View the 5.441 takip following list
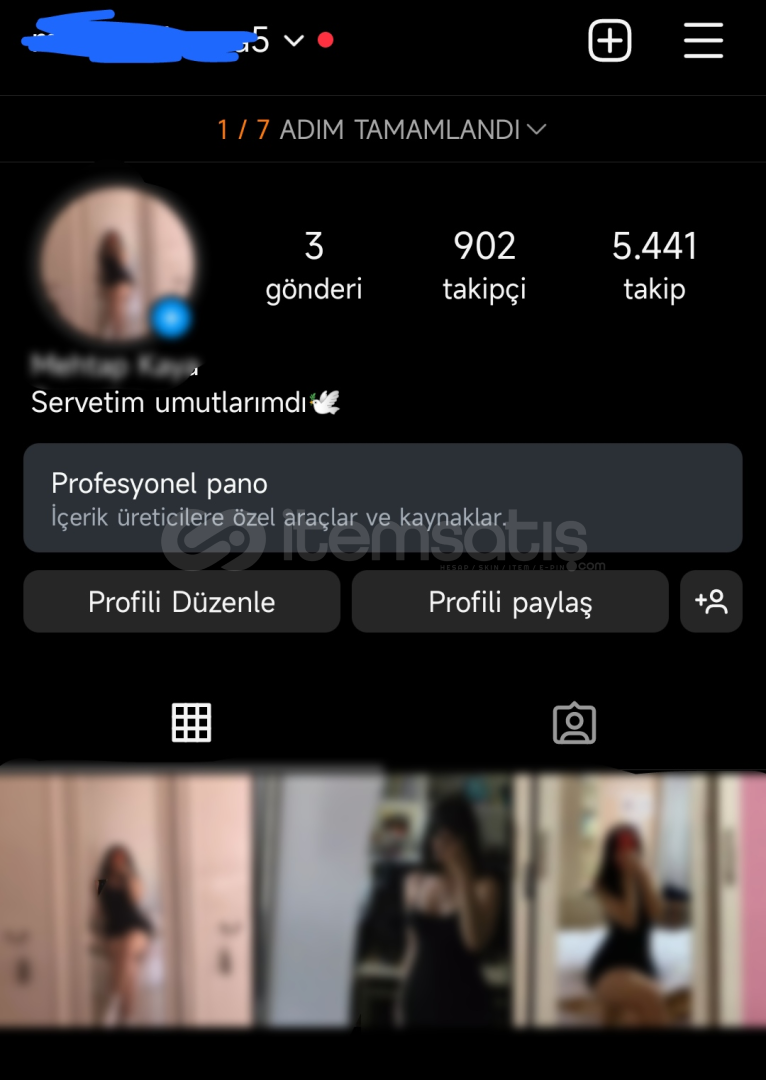Viewport: 766px width, 1080px height. pyautogui.click(x=654, y=265)
